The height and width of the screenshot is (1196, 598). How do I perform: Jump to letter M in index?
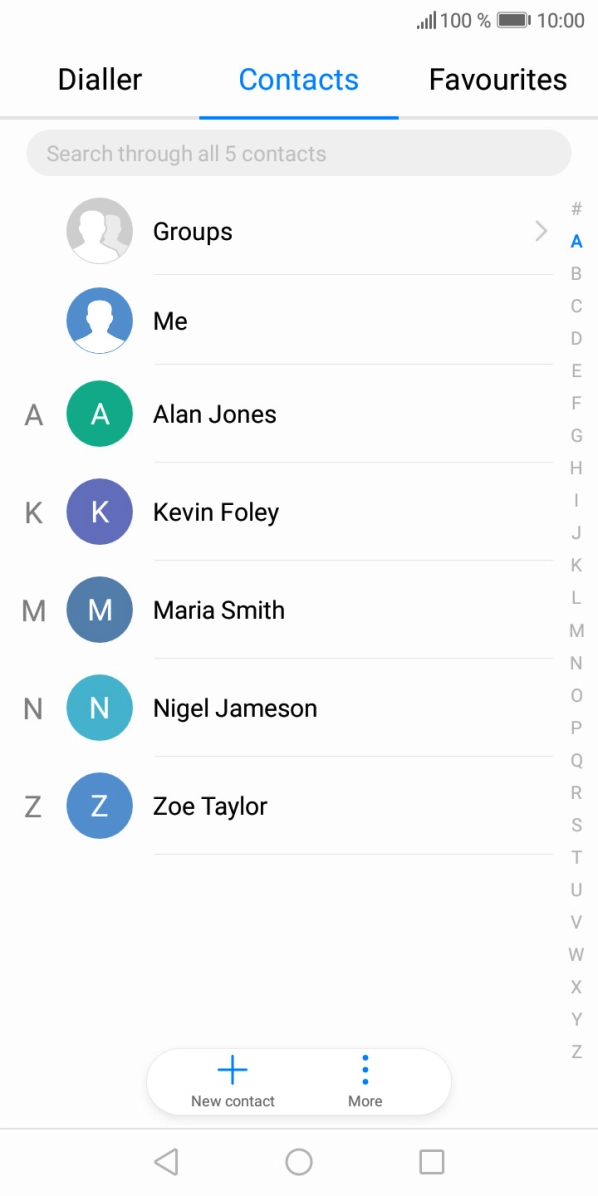pyautogui.click(x=577, y=631)
